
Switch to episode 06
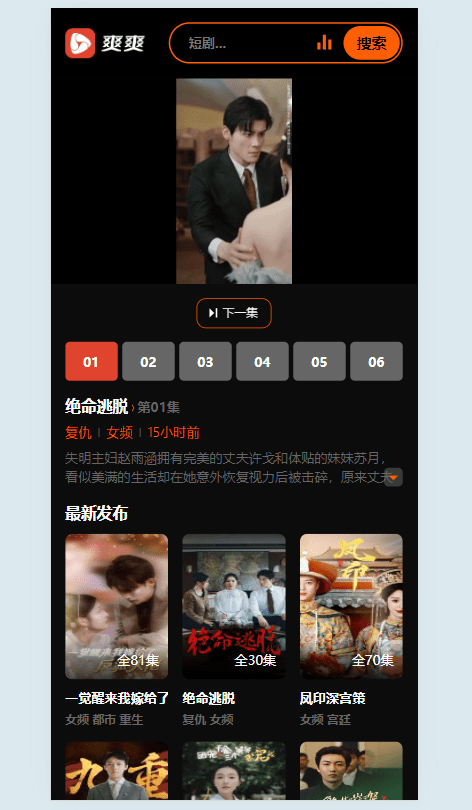pos(376,362)
